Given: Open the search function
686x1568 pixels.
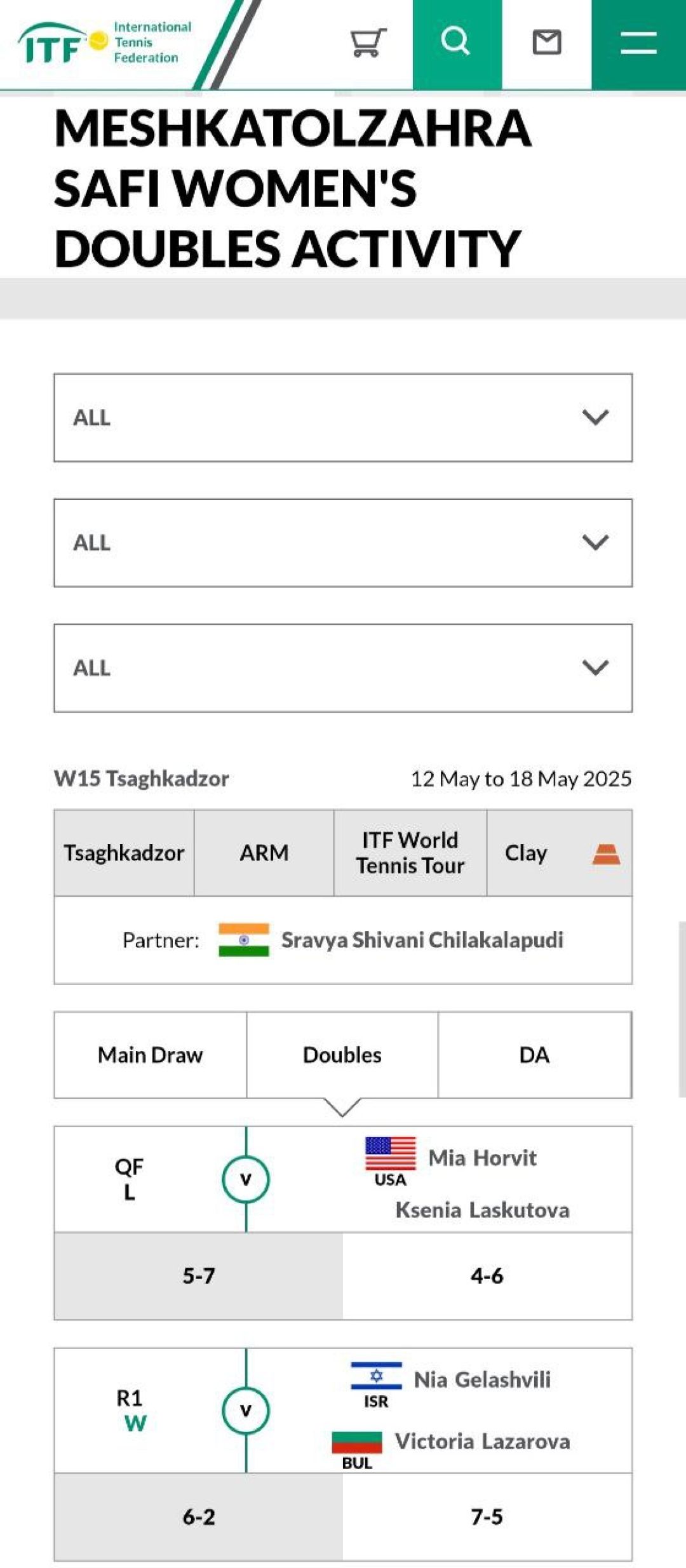Looking at the screenshot, I should click(456, 43).
